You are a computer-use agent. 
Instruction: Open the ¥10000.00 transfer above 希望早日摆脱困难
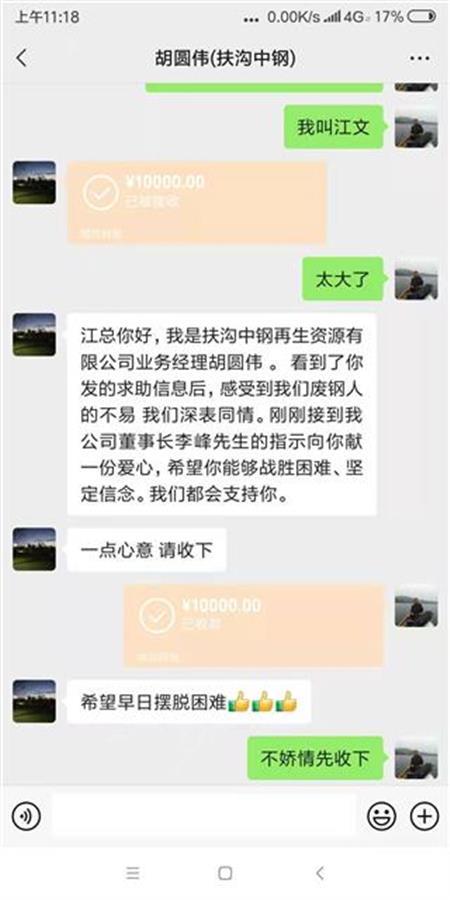click(254, 625)
